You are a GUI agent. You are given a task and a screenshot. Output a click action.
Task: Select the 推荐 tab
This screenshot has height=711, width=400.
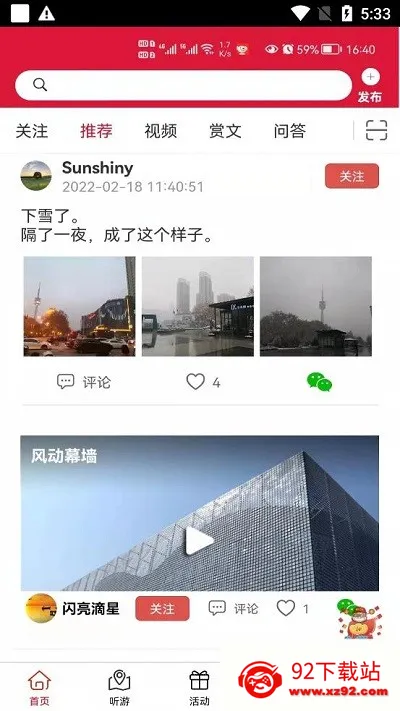tap(96, 131)
